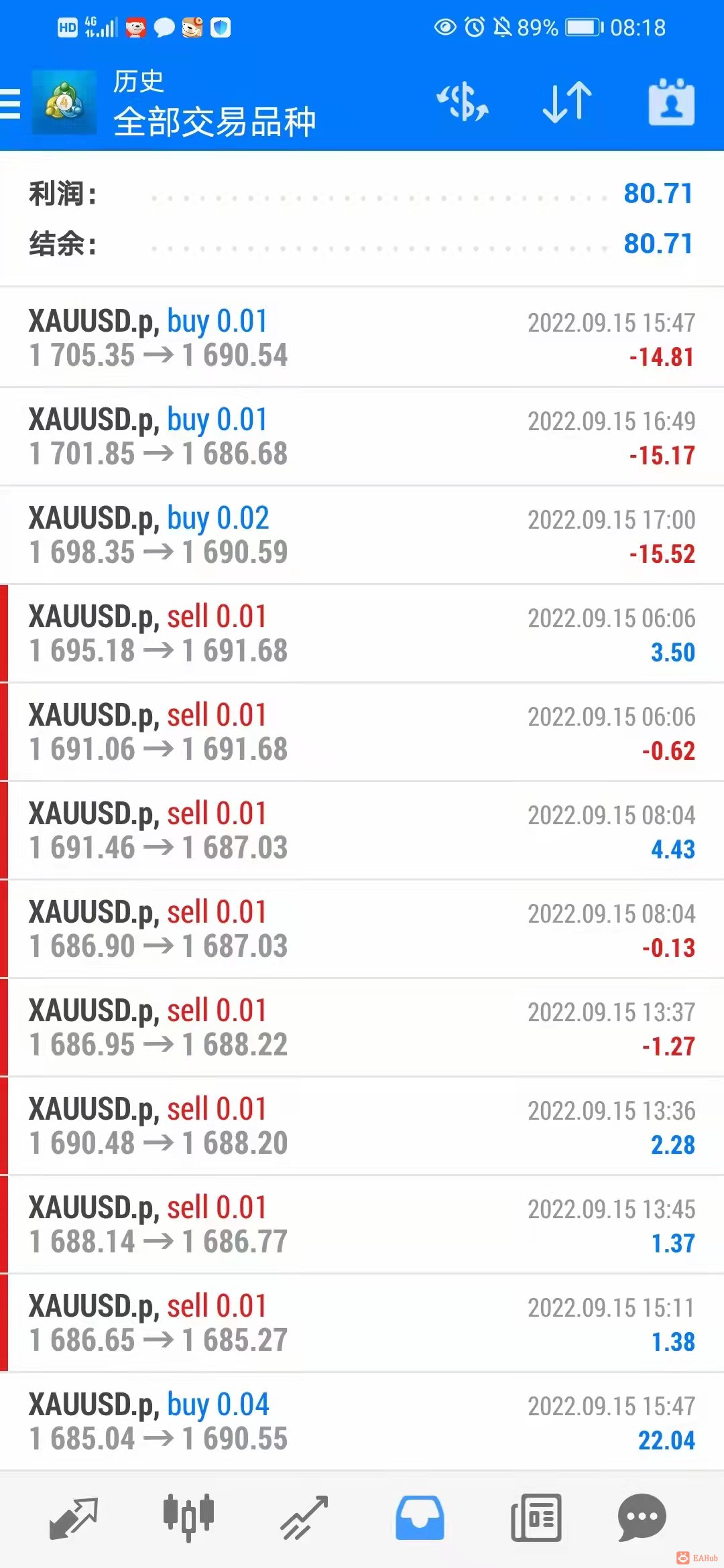Expand the buy 0.01 trade with -14.81 loss
Screen dimensions: 724x1568
[362, 338]
